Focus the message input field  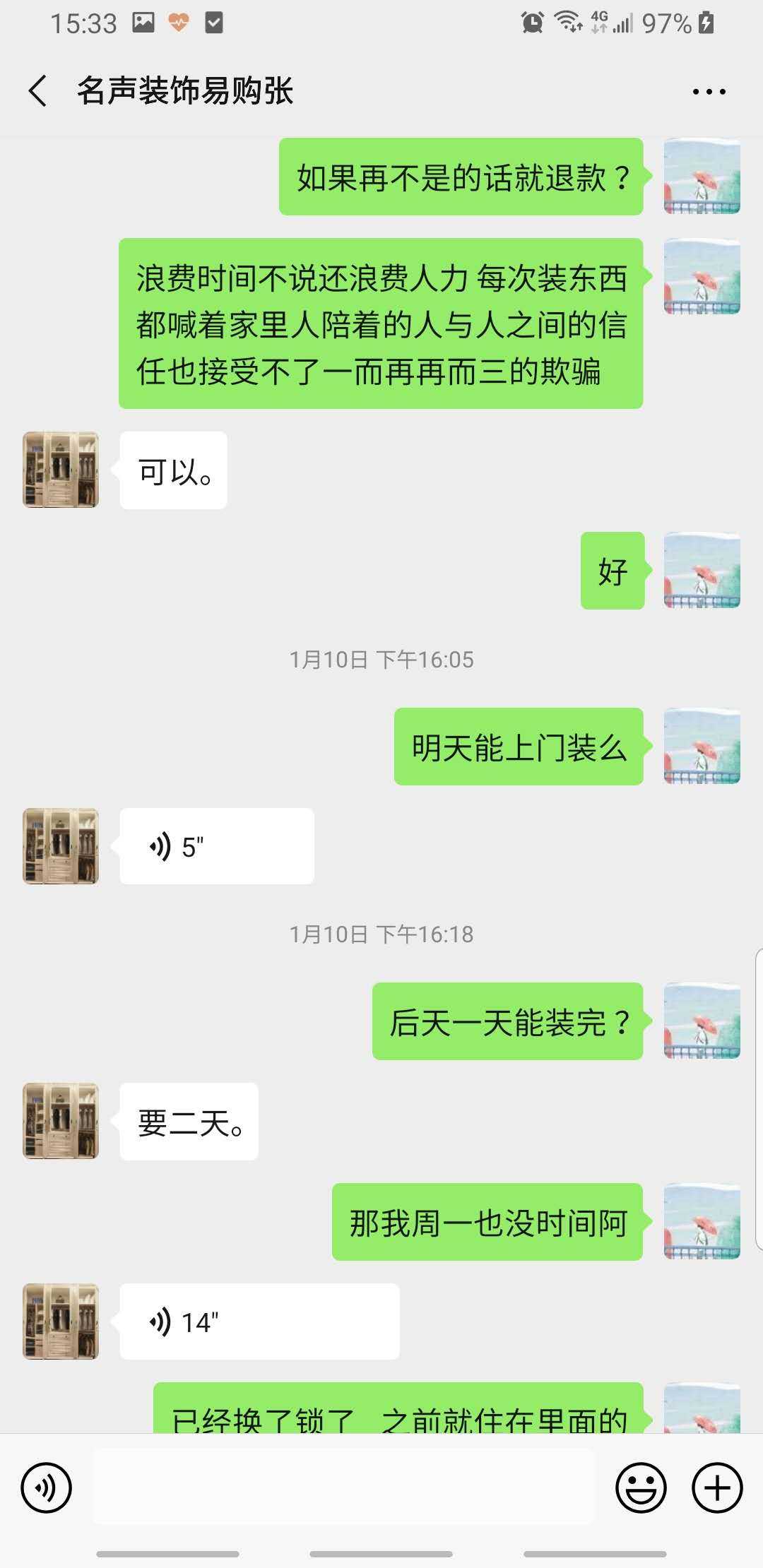[x=343, y=1487]
